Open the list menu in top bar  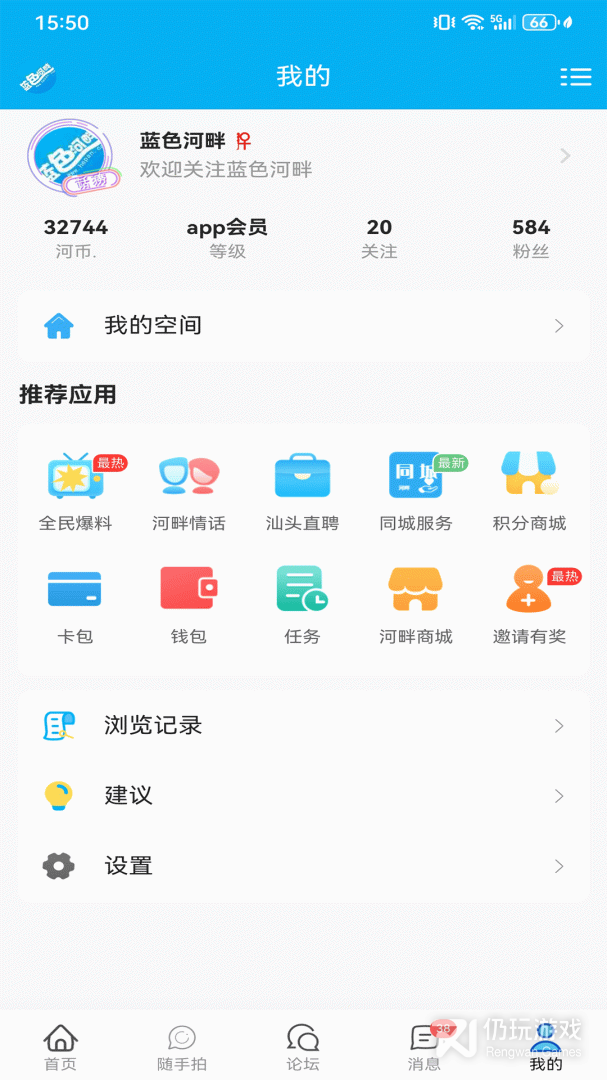click(575, 76)
